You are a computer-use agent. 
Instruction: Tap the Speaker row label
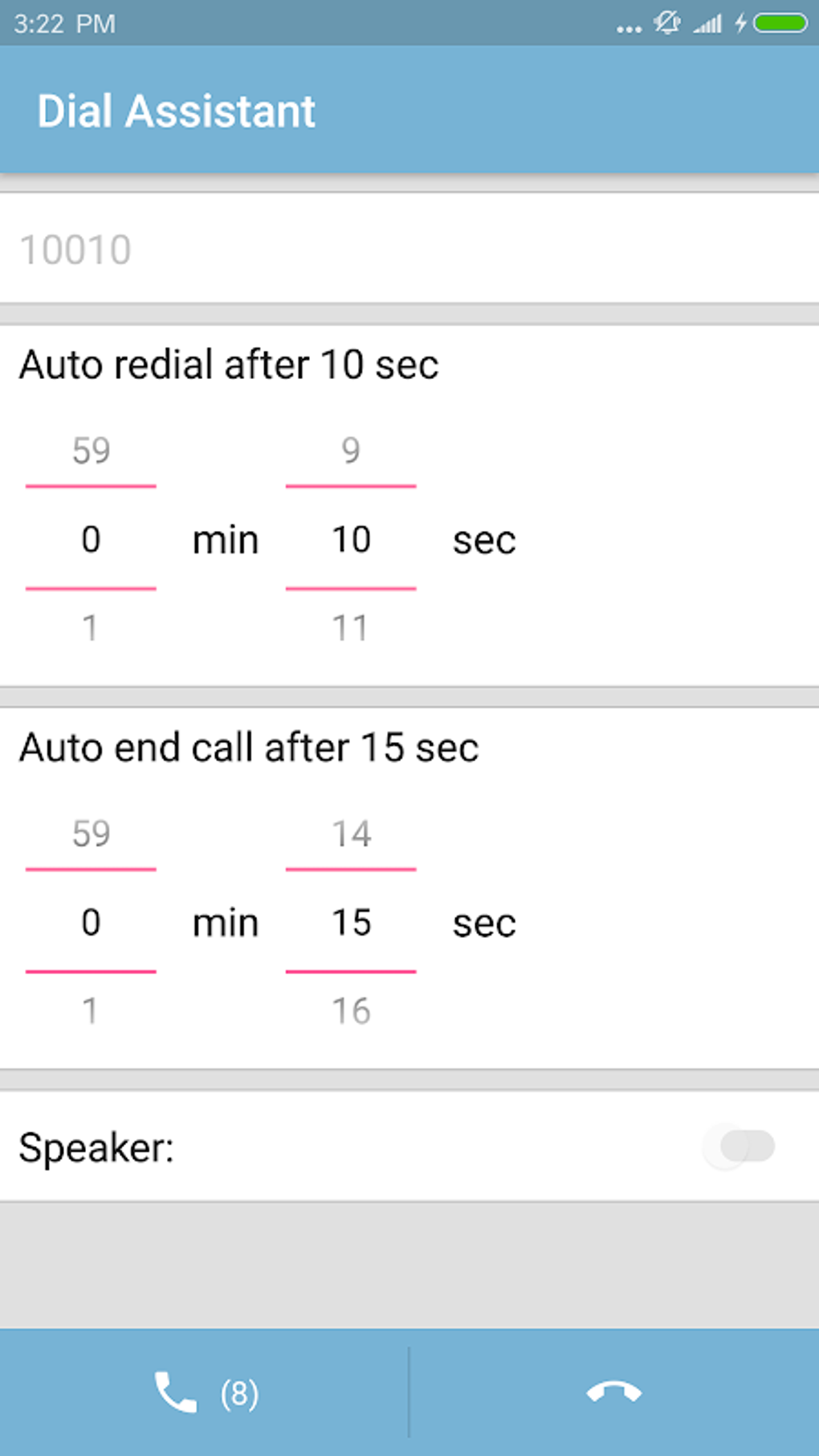coord(96,1150)
